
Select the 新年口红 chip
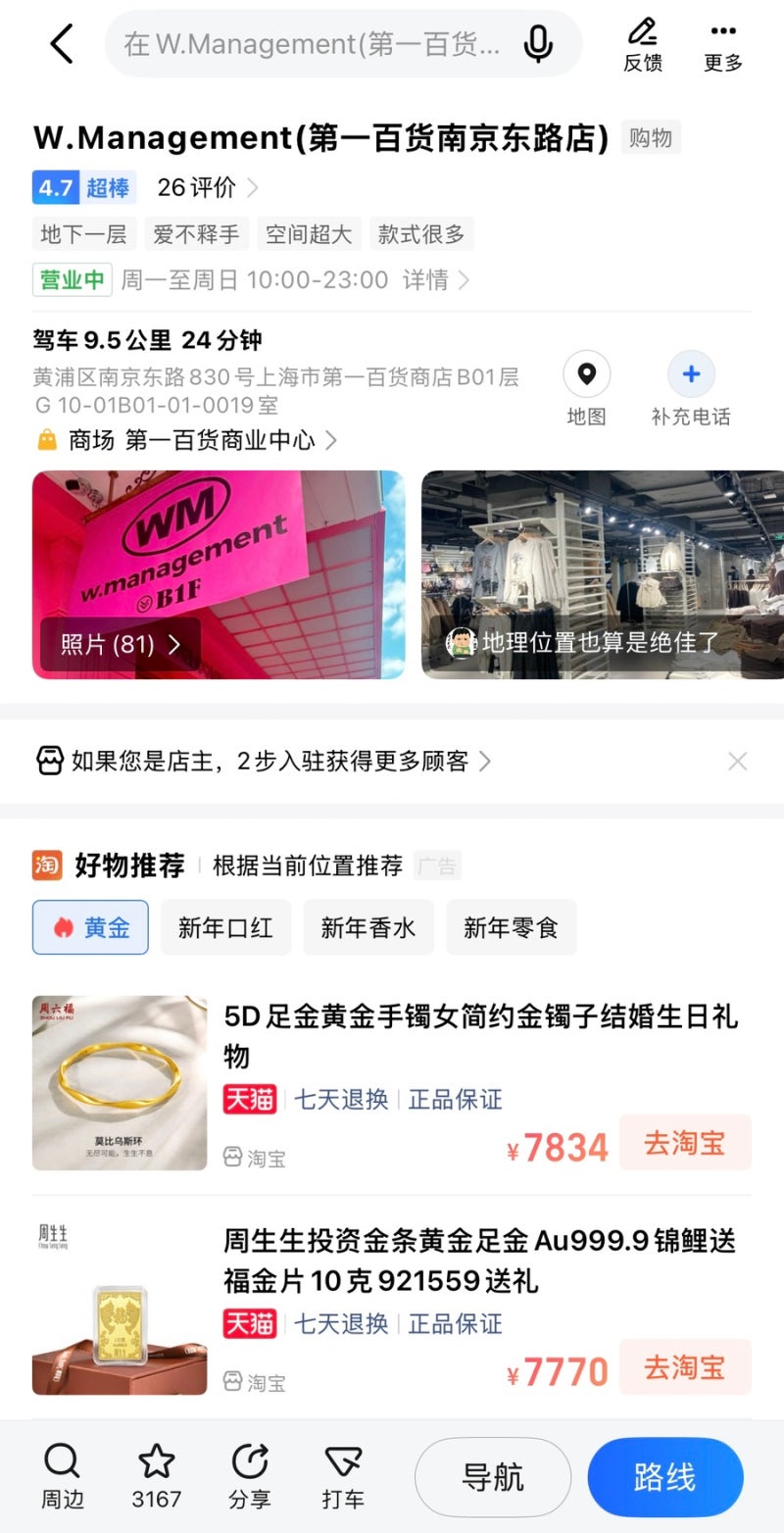[225, 927]
